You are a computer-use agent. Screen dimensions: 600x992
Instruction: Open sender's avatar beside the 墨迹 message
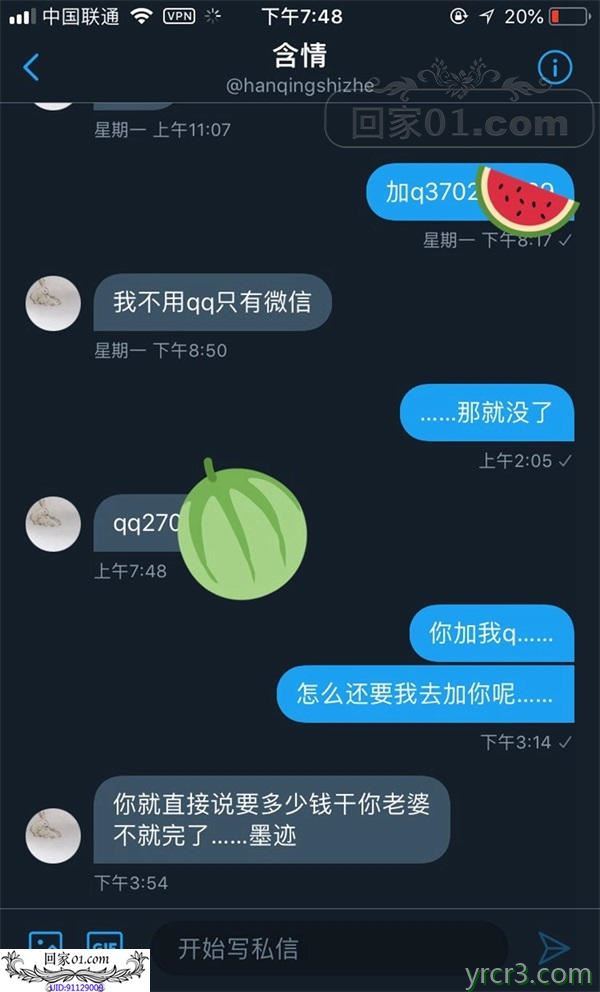click(x=53, y=835)
